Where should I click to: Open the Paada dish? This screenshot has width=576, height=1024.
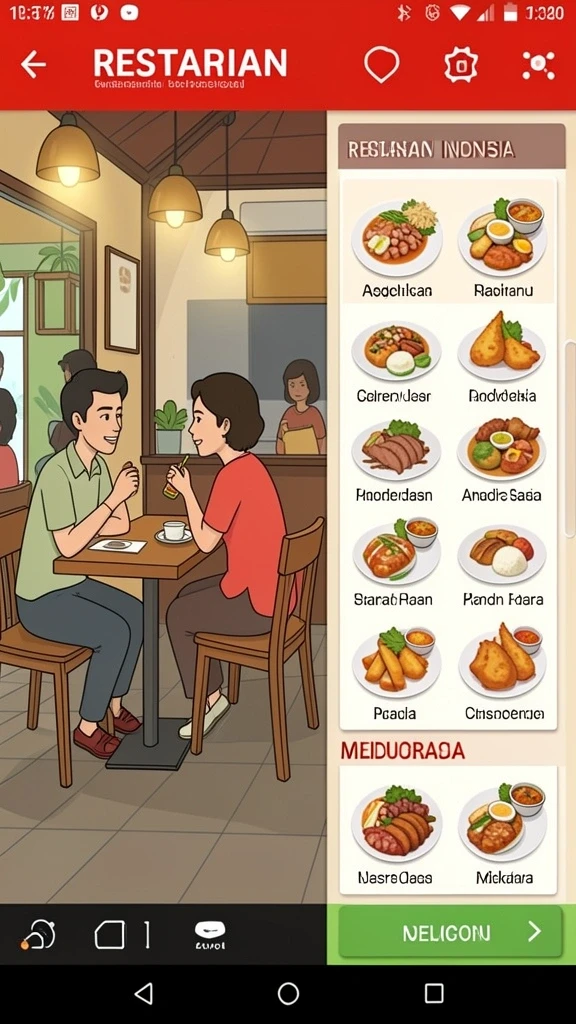396,673
